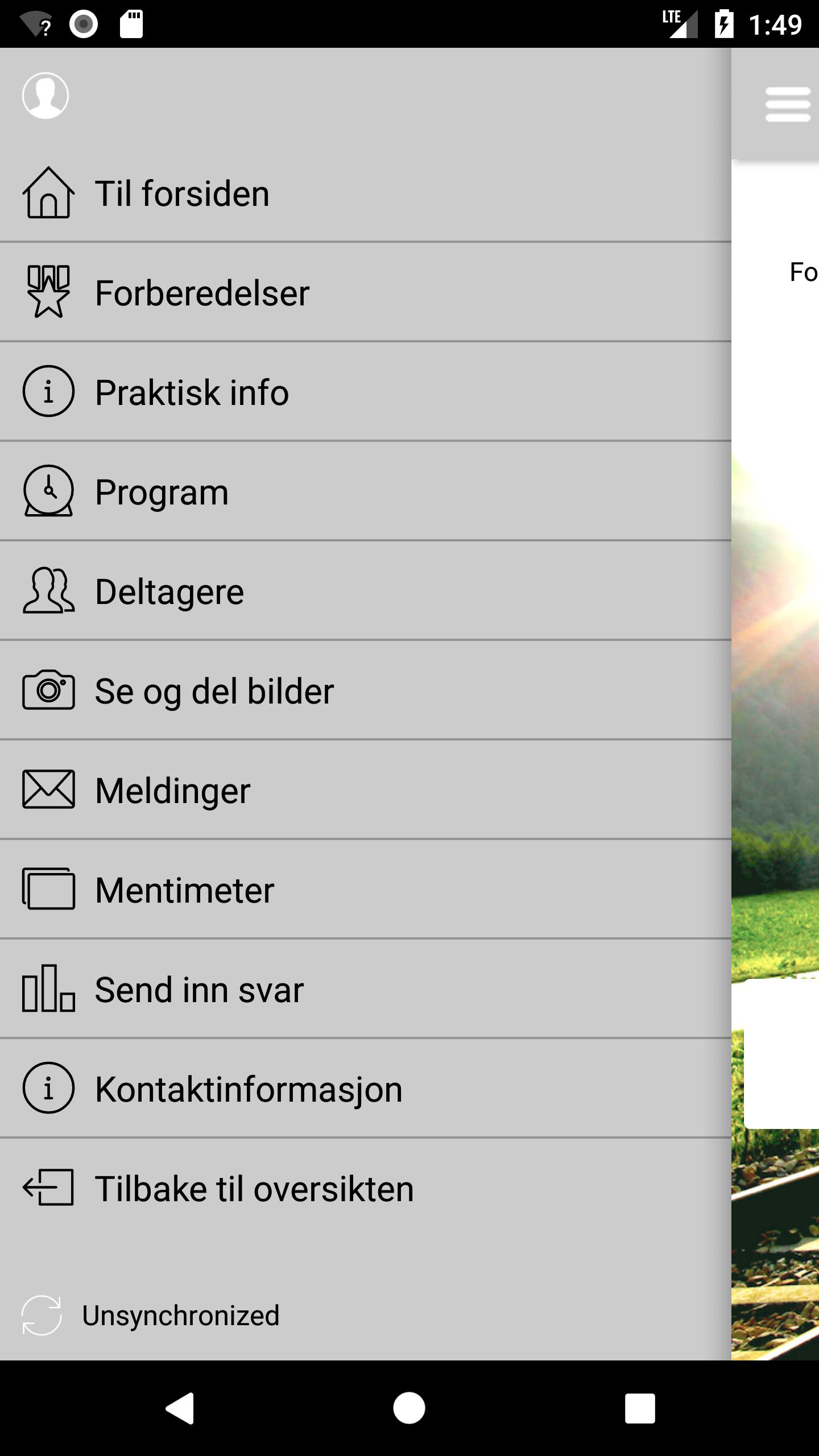Tap the Unsynchronized sync icon

click(41, 1315)
